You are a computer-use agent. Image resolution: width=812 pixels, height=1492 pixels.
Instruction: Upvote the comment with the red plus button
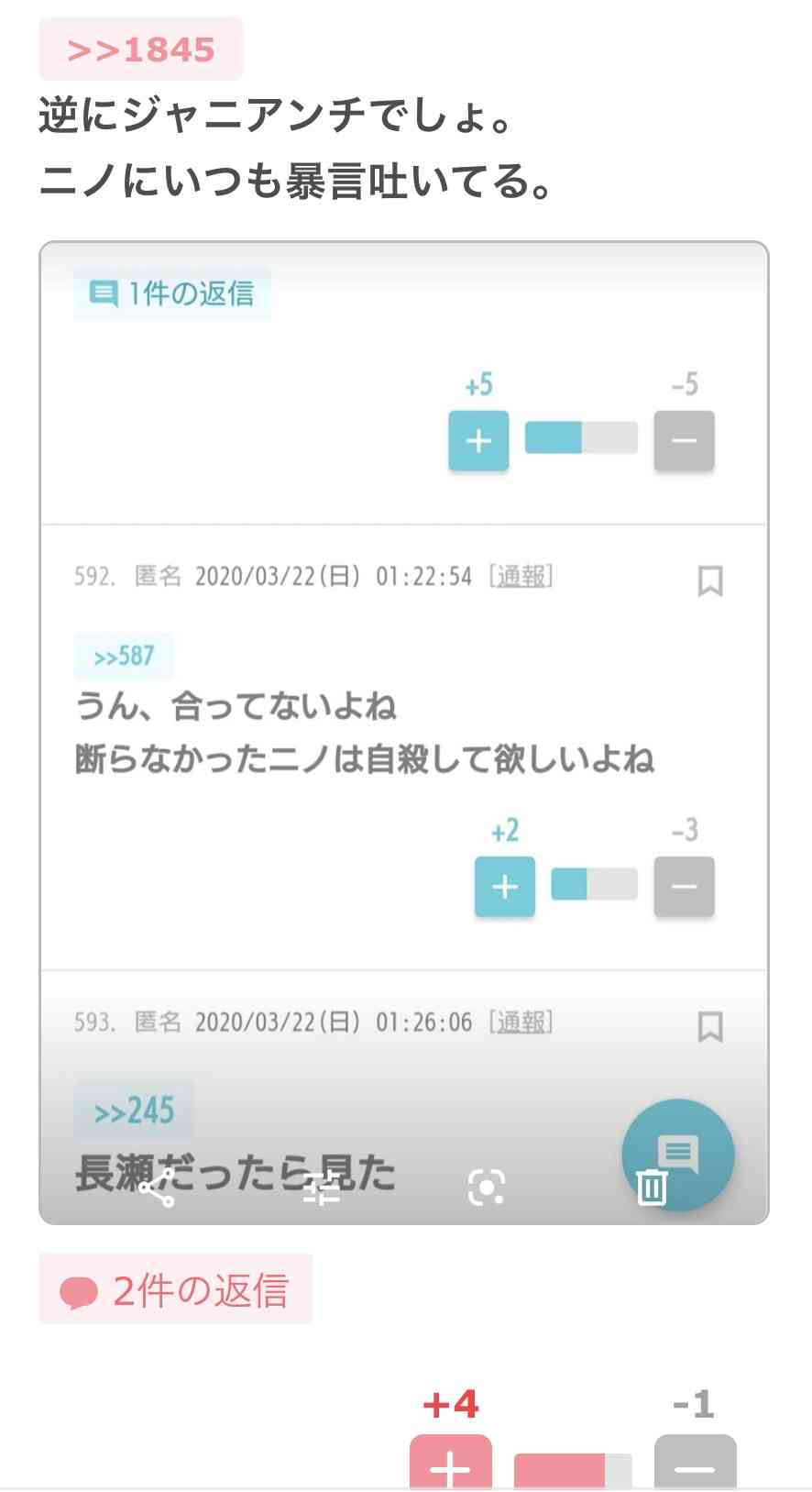pos(450,1464)
